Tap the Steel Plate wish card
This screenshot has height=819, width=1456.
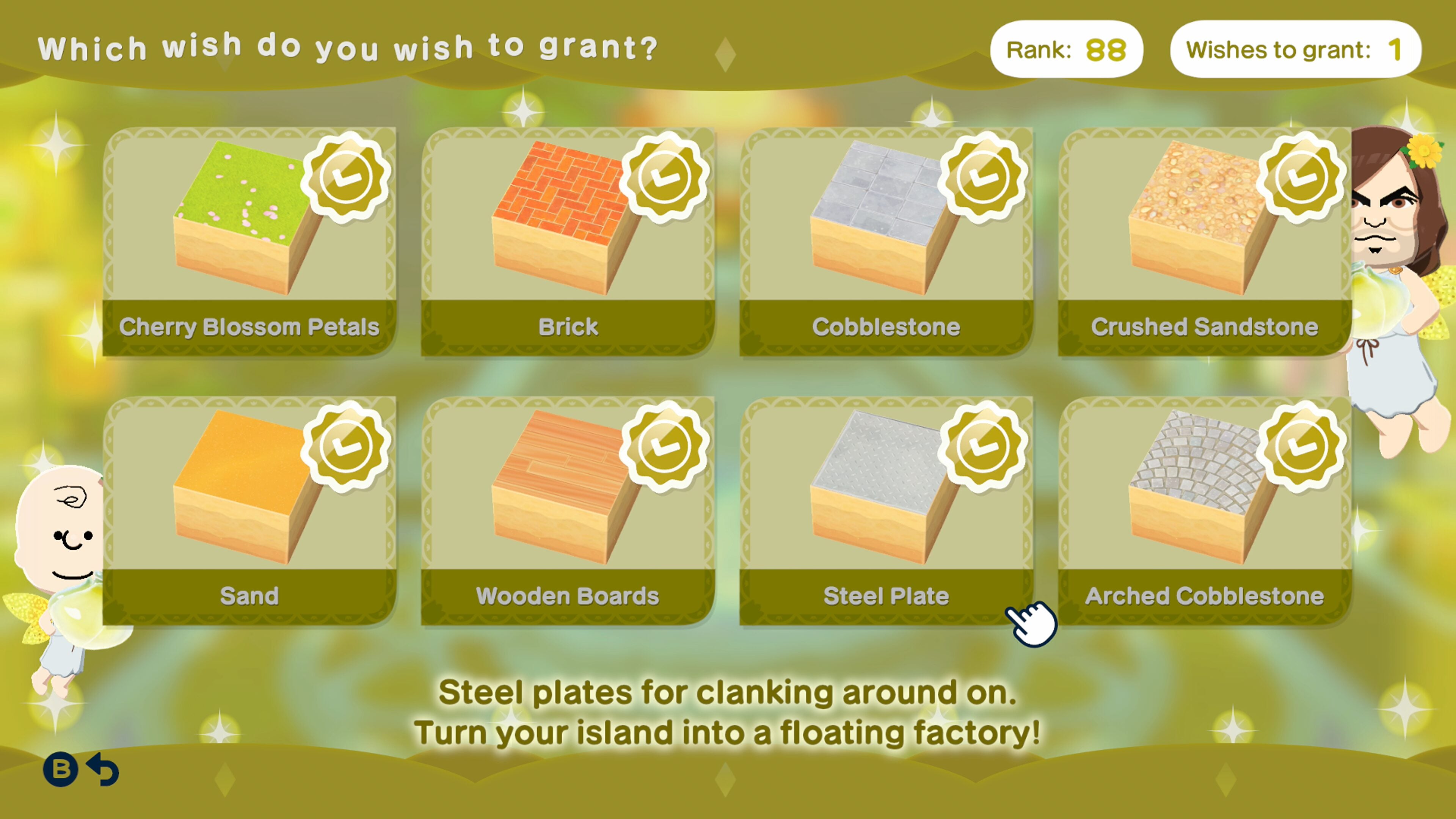(886, 510)
